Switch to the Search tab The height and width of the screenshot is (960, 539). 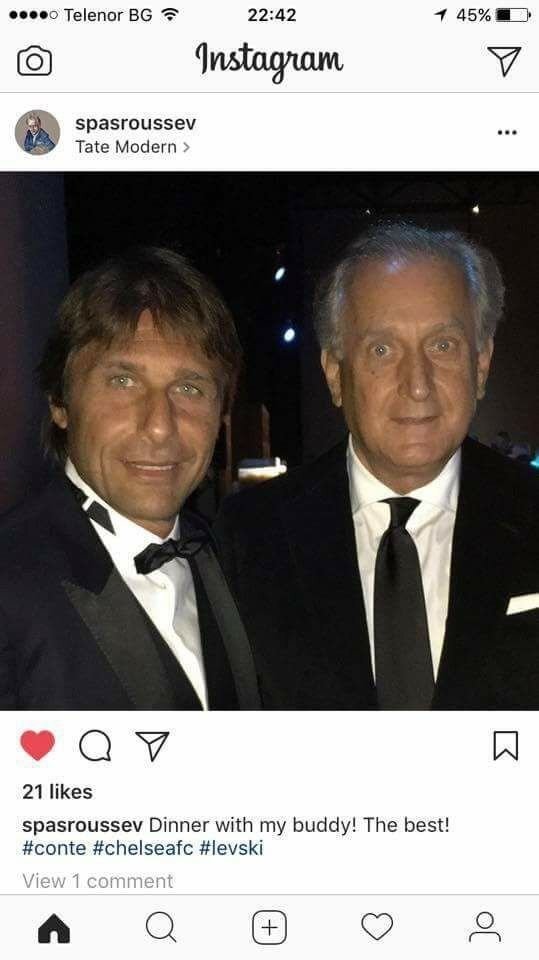click(161, 928)
